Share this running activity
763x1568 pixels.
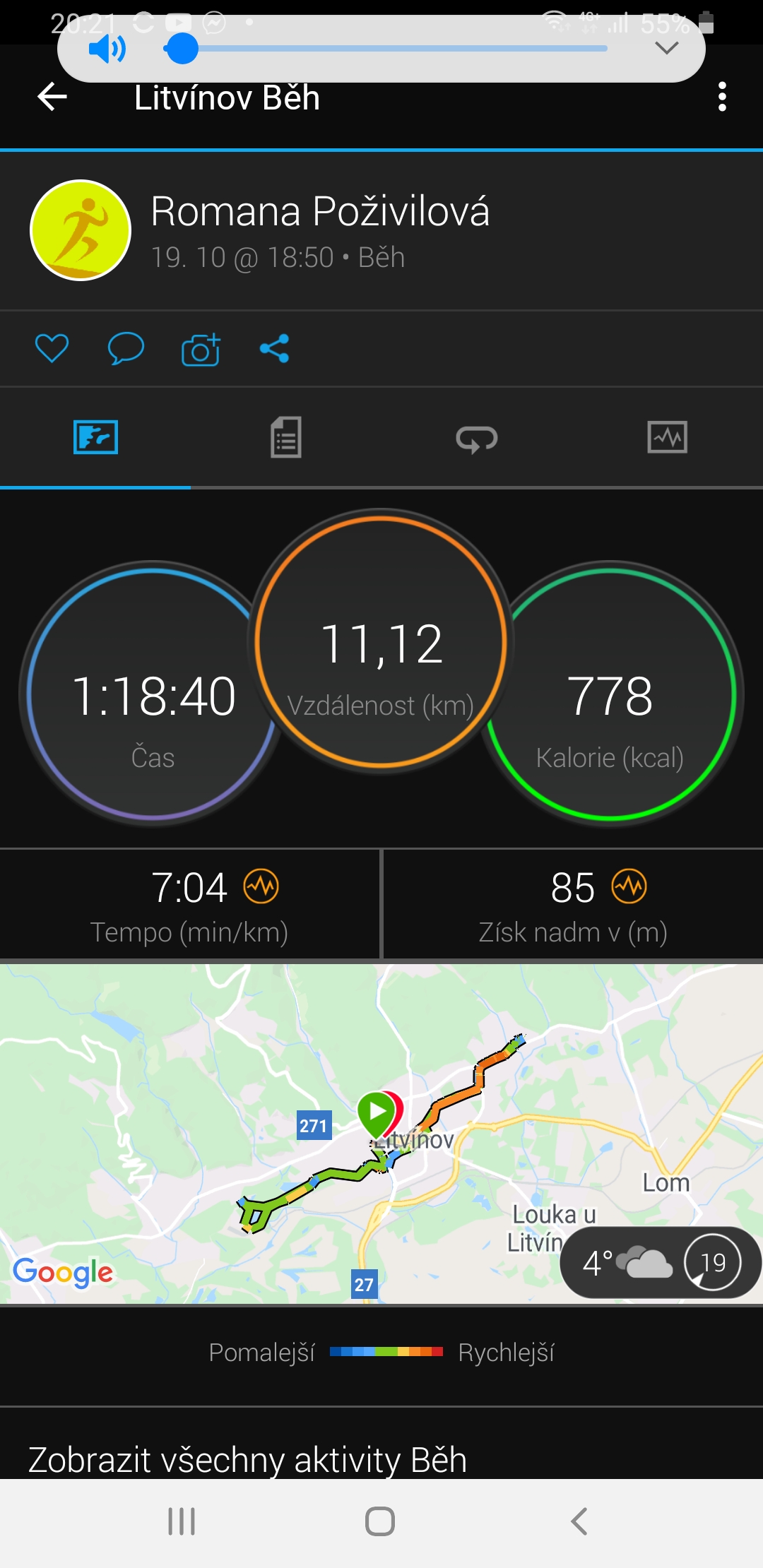[274, 348]
